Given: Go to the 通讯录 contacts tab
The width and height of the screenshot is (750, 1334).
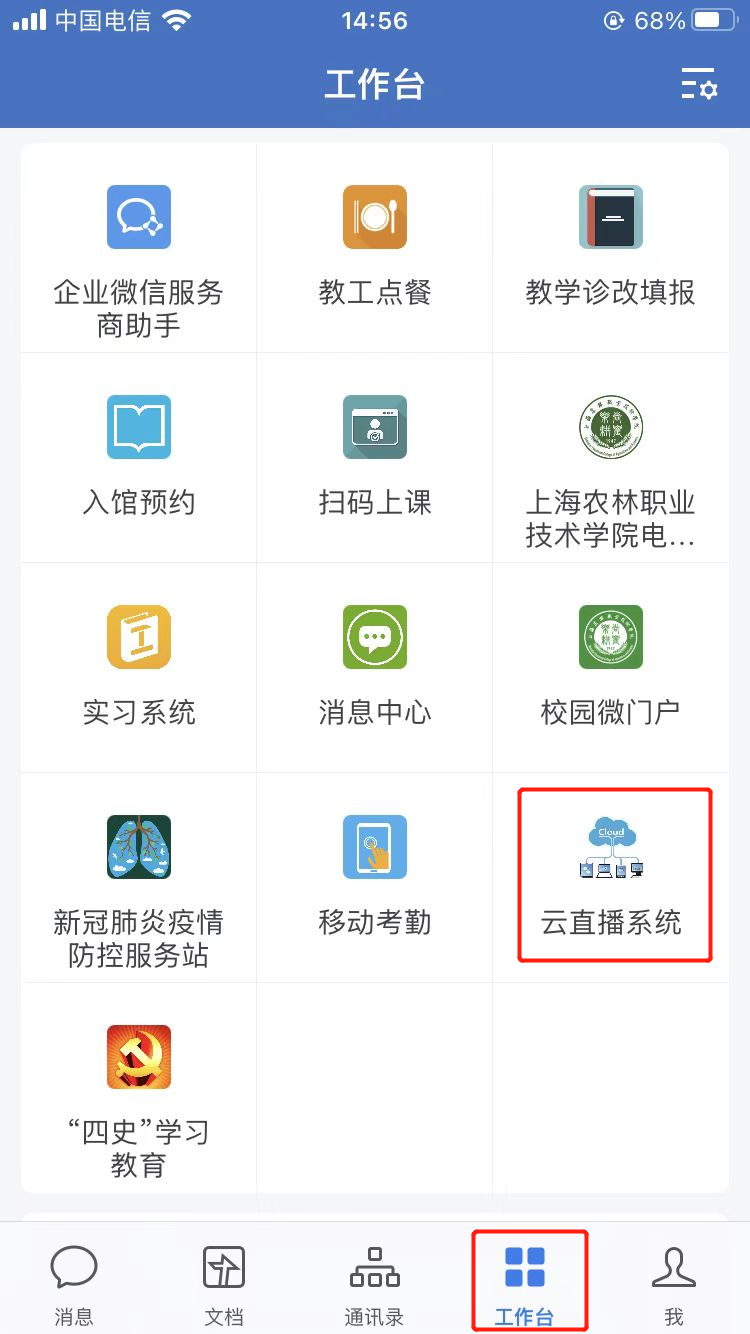Looking at the screenshot, I should 374,1284.
